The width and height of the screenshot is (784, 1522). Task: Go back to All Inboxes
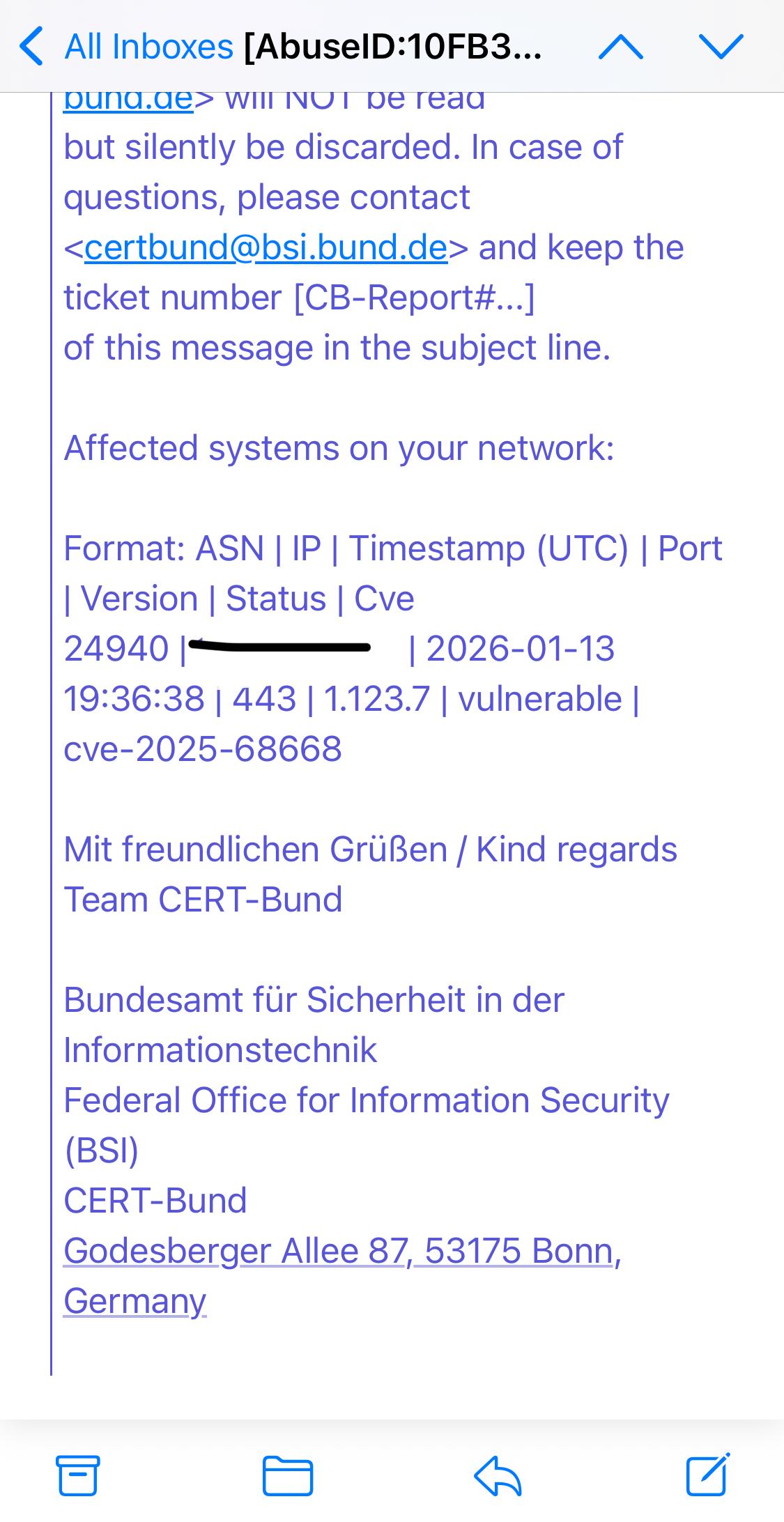(125, 47)
